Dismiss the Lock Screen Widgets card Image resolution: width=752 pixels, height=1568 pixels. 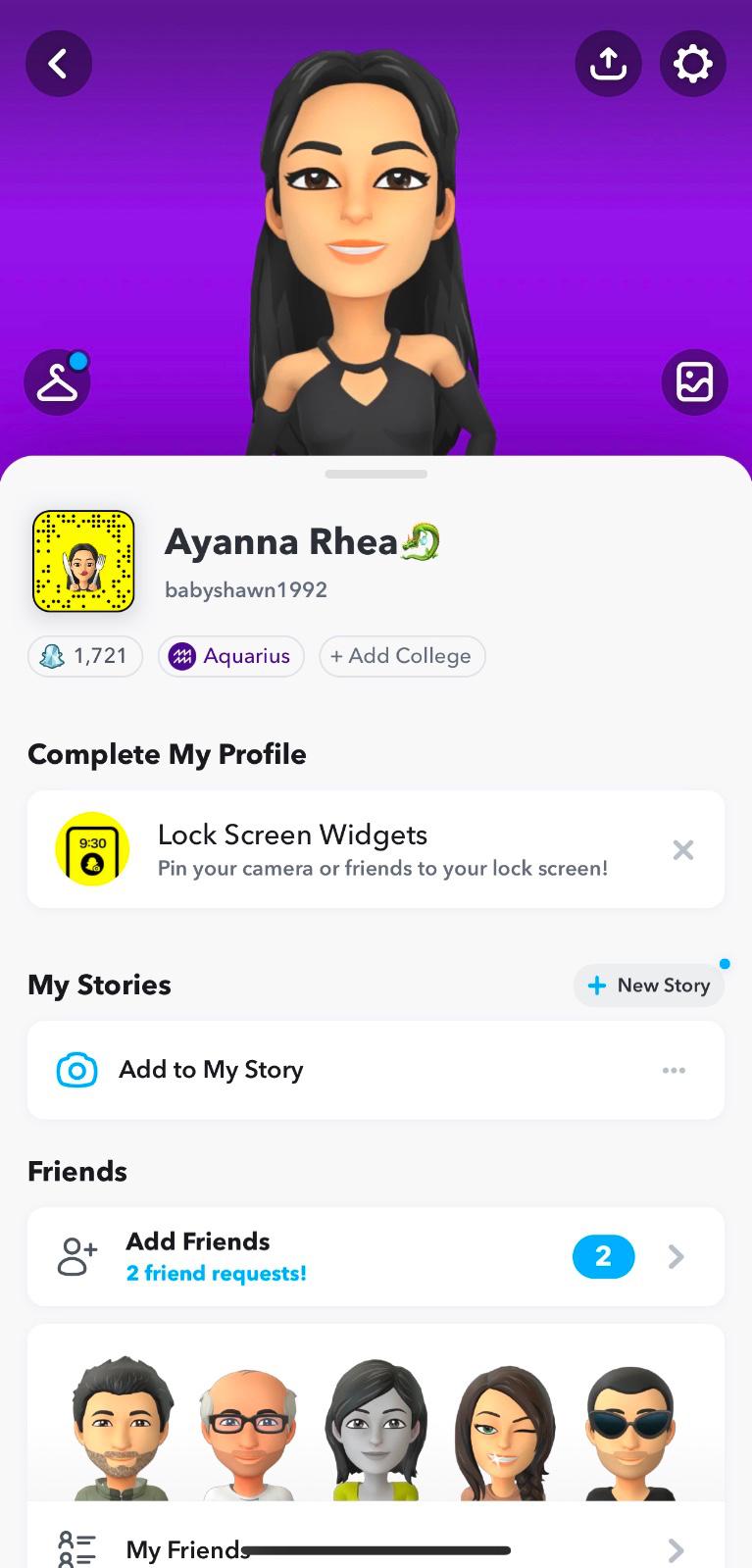point(683,850)
